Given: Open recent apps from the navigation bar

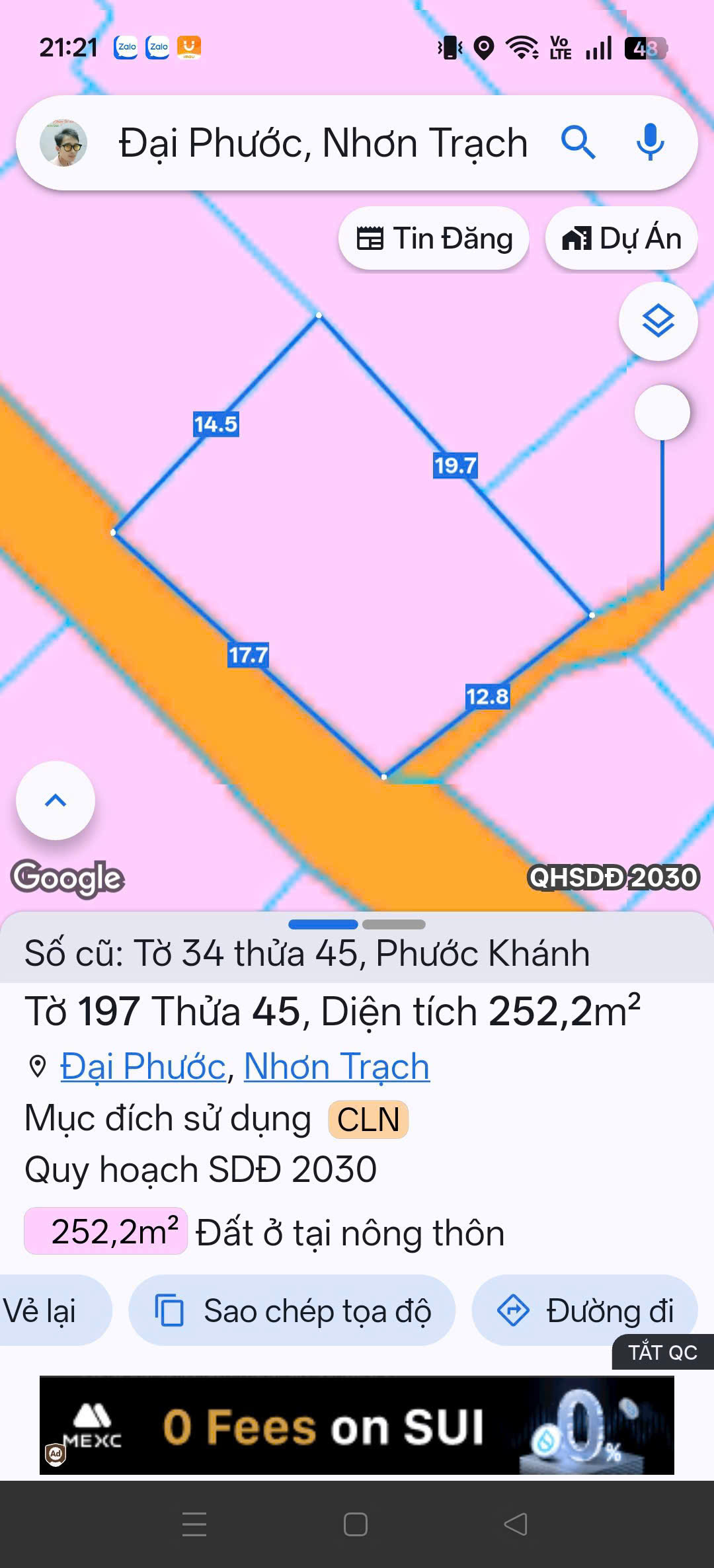Looking at the screenshot, I should (194, 1524).
